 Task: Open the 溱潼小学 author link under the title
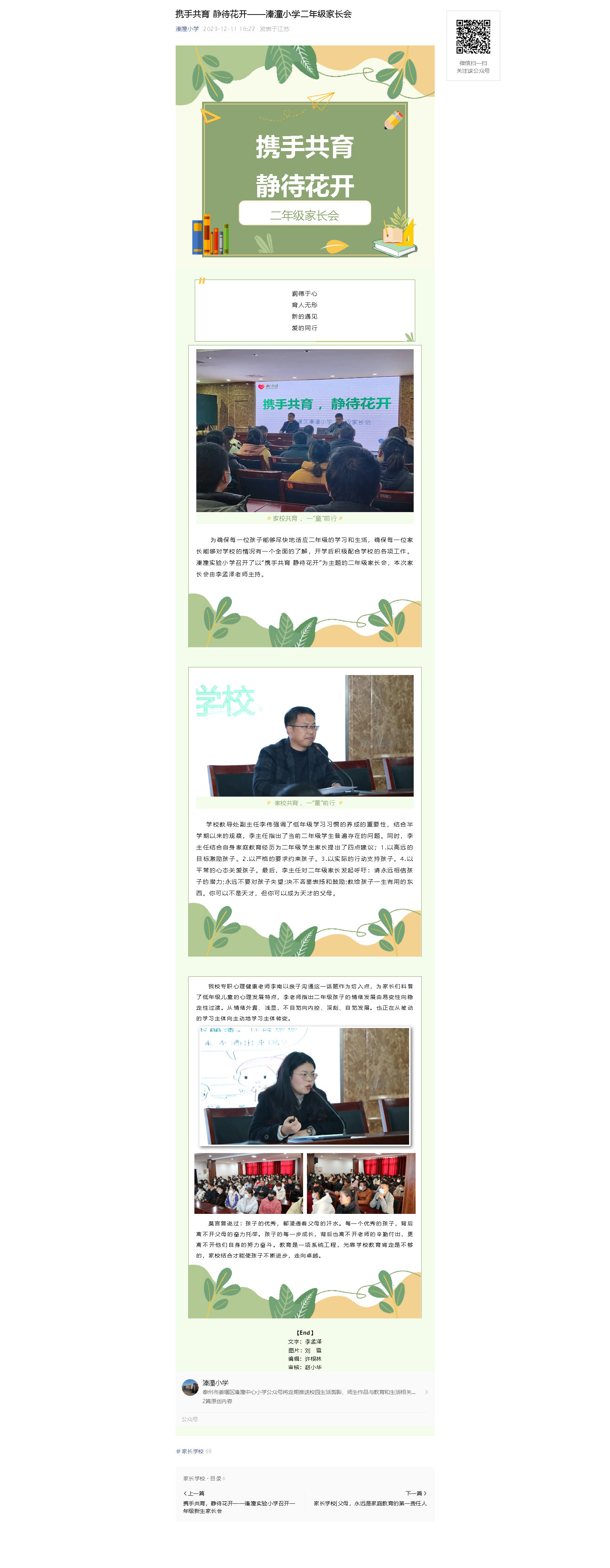(x=187, y=29)
